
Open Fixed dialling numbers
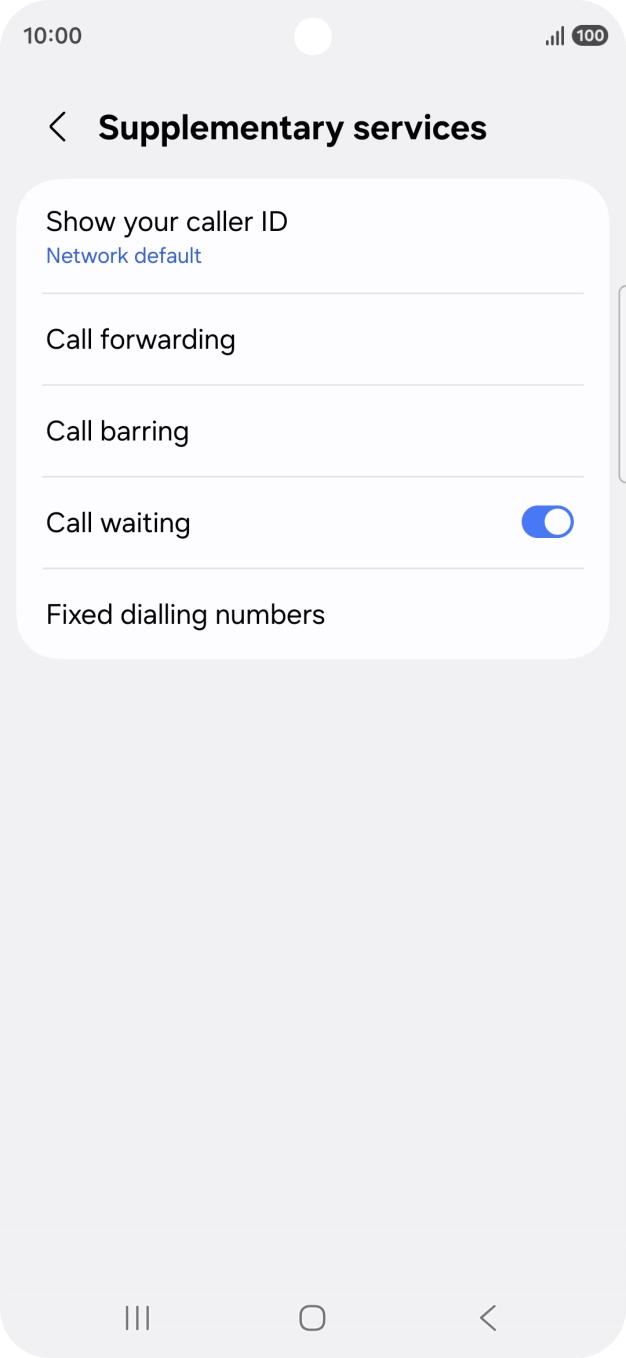(x=313, y=614)
